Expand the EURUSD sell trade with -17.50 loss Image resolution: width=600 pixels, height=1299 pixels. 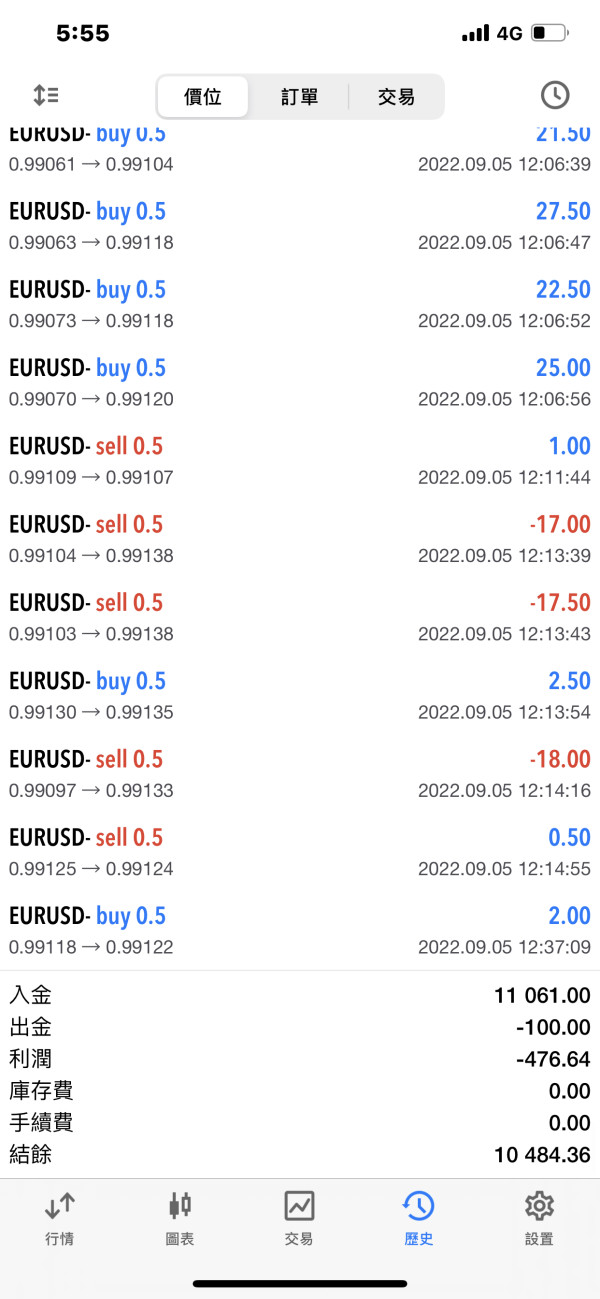[300, 617]
